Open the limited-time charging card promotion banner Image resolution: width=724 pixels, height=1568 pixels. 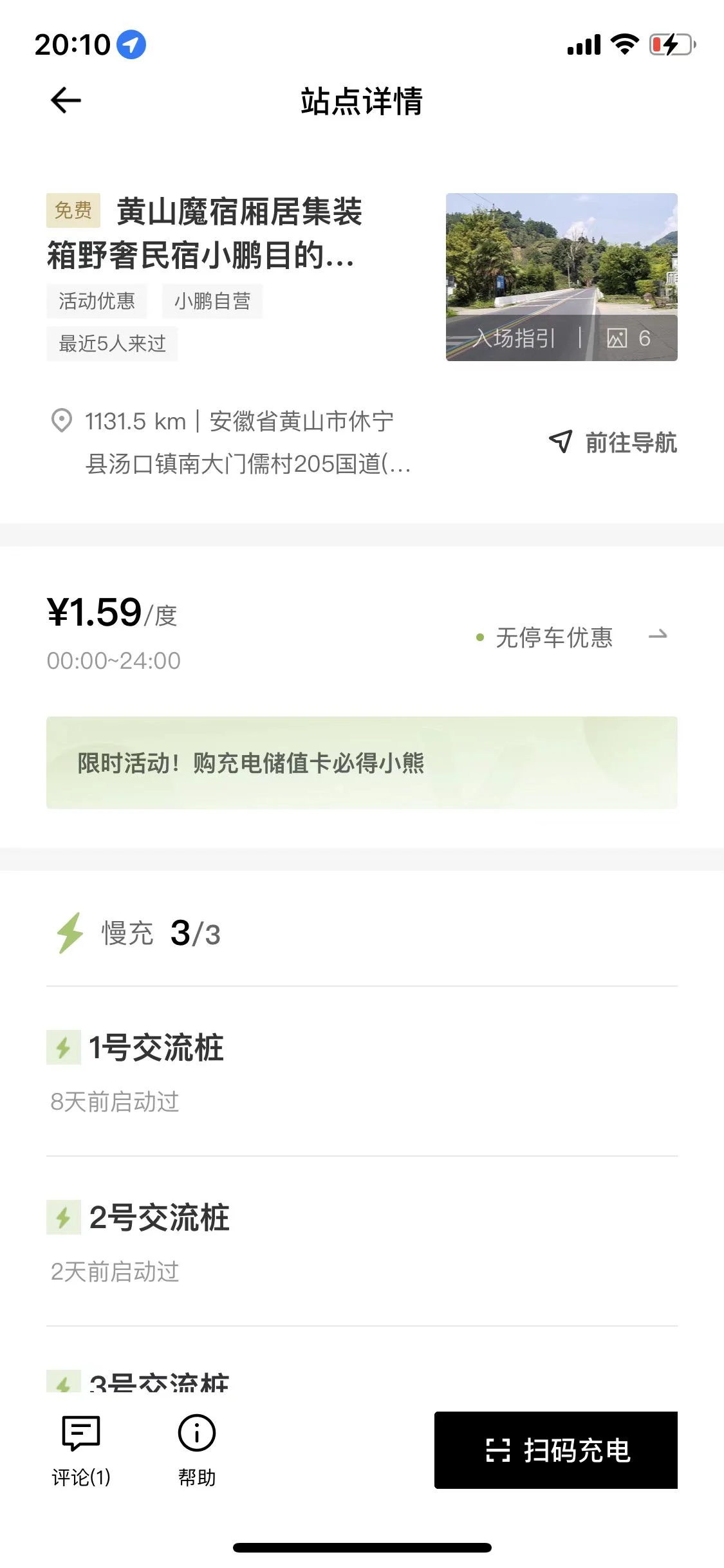tap(362, 763)
